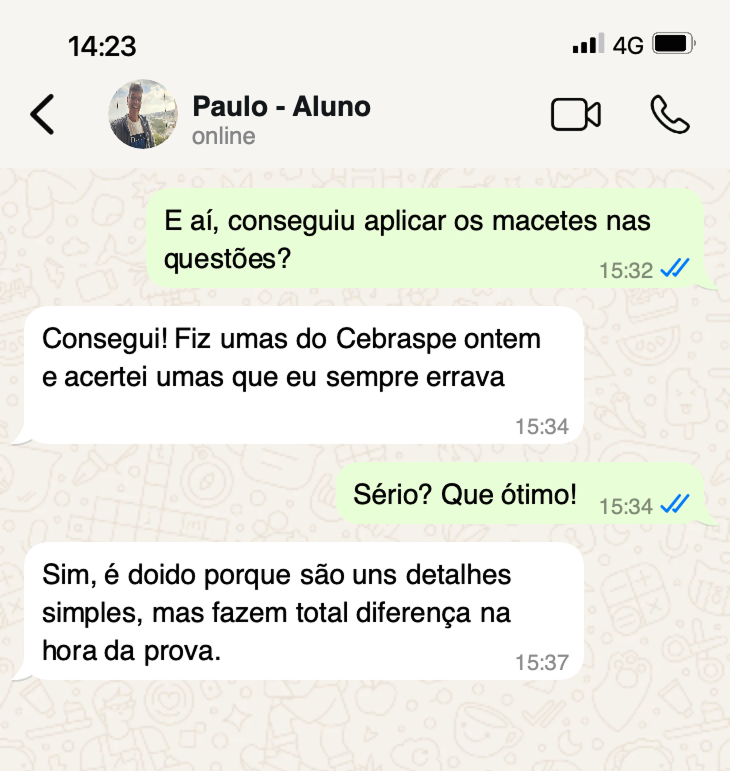Go back to the chat list

(x=42, y=115)
